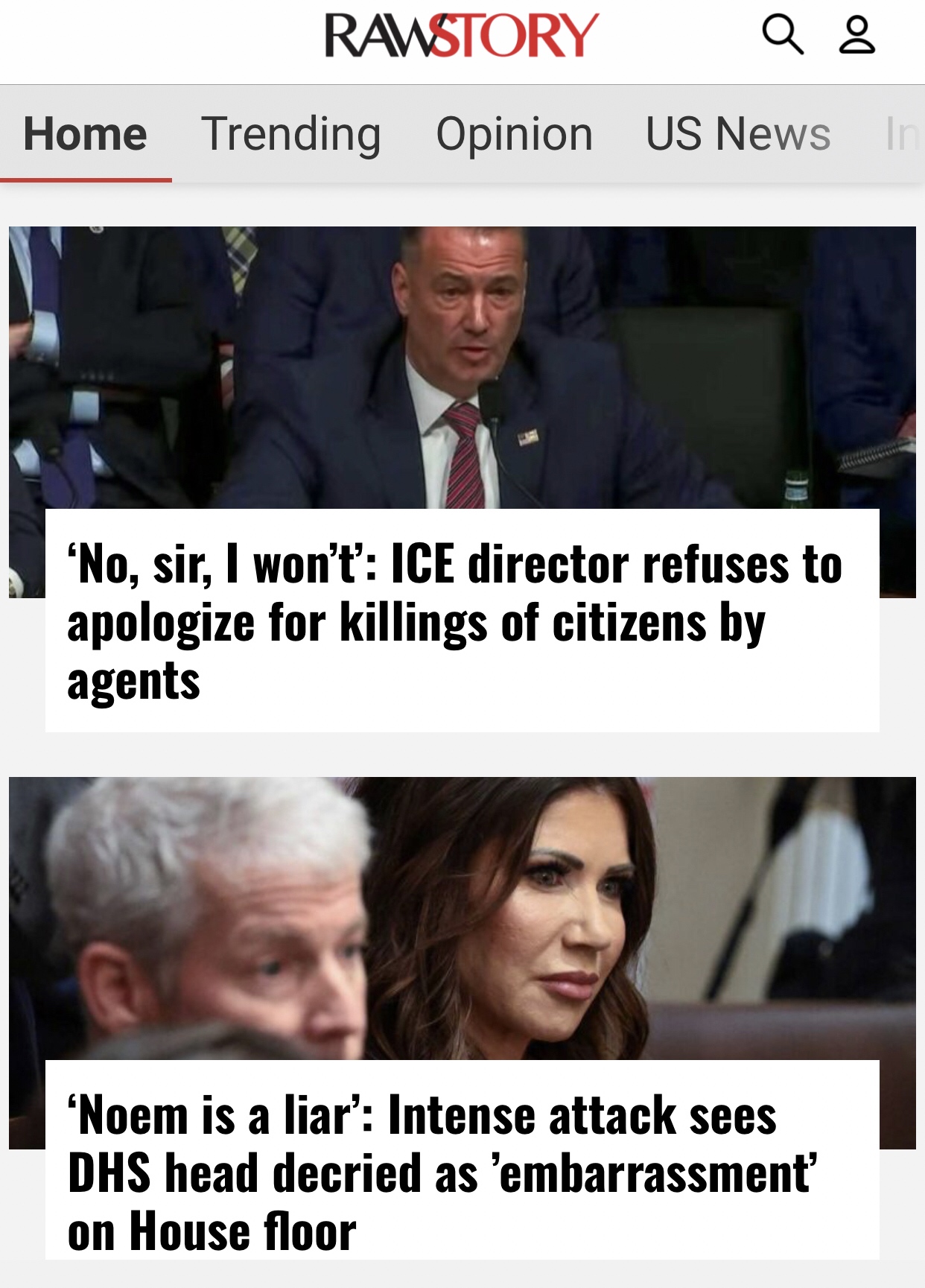
Task: Read the 'Noem is a liar' article
Action: (442, 1173)
